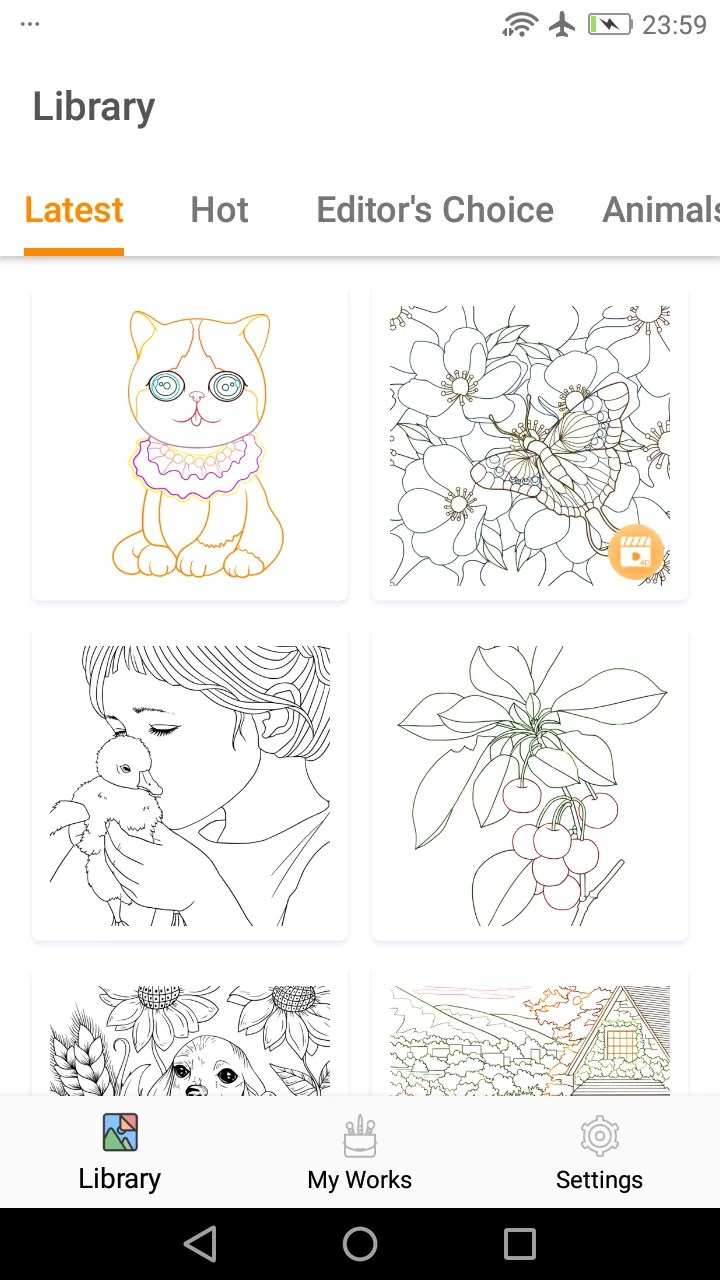Screen dimensions: 720x1280
Task: Open the cherries and leaves coloring page
Action: (529, 785)
